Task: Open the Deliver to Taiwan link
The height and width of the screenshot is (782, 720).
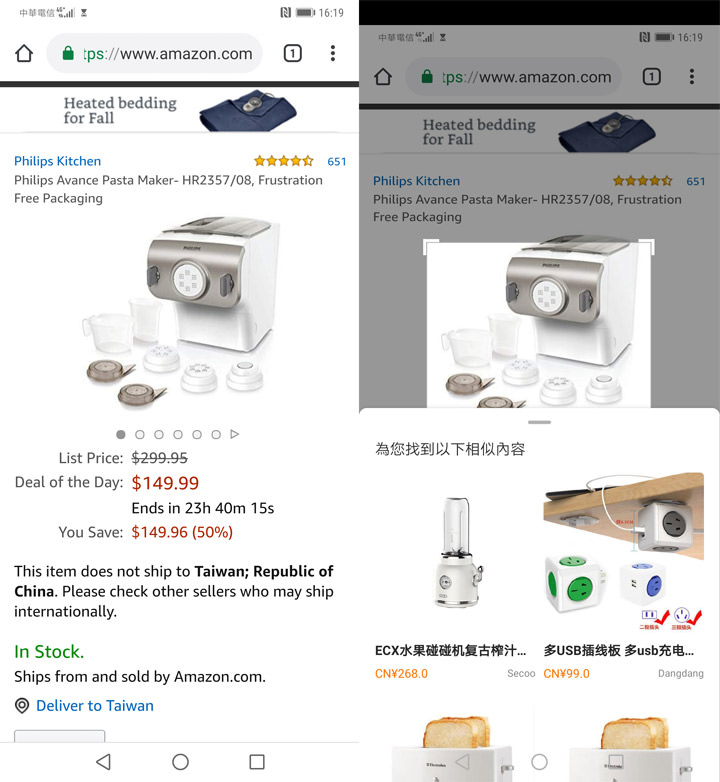Action: (x=95, y=706)
